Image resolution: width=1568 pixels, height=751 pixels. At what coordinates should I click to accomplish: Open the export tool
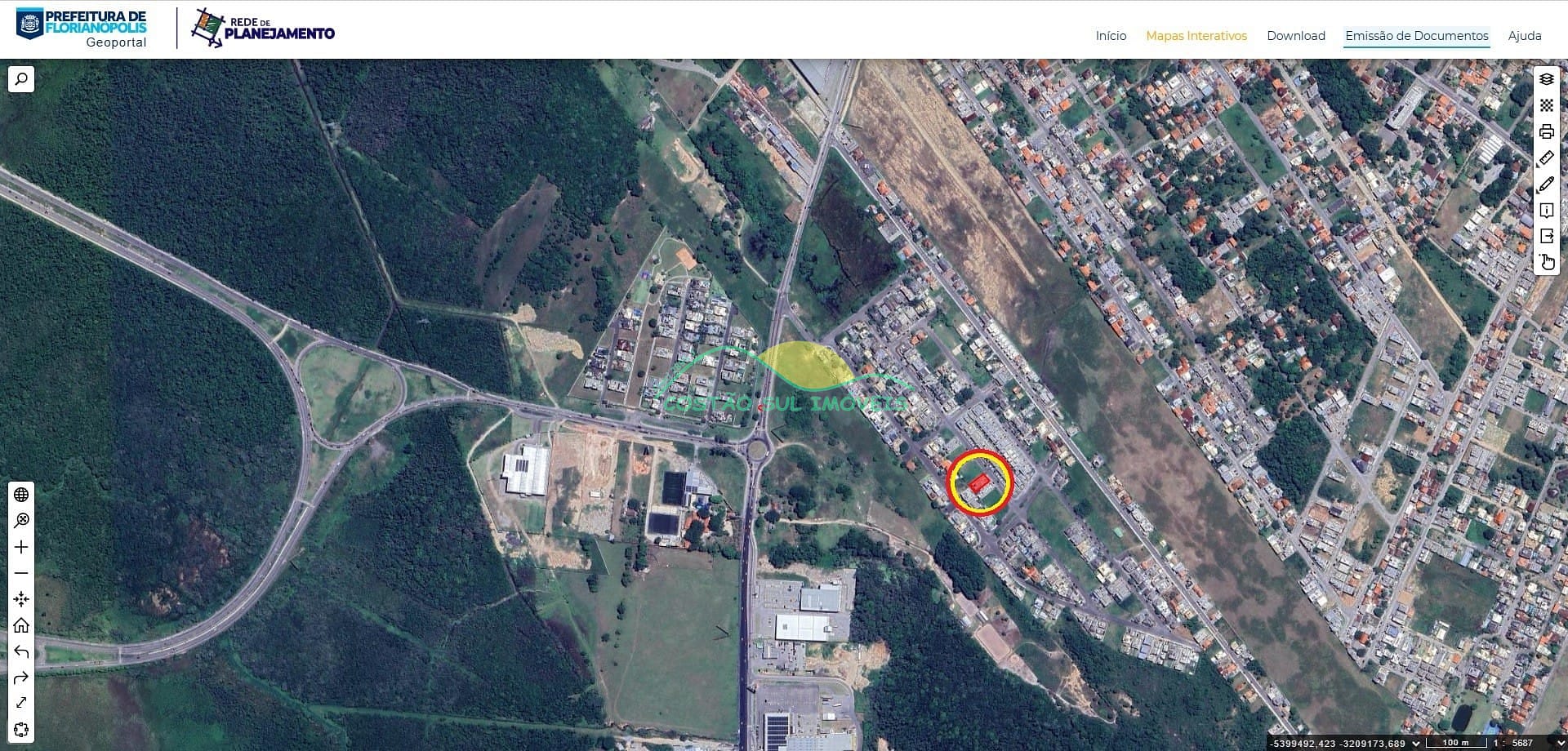click(x=1546, y=236)
